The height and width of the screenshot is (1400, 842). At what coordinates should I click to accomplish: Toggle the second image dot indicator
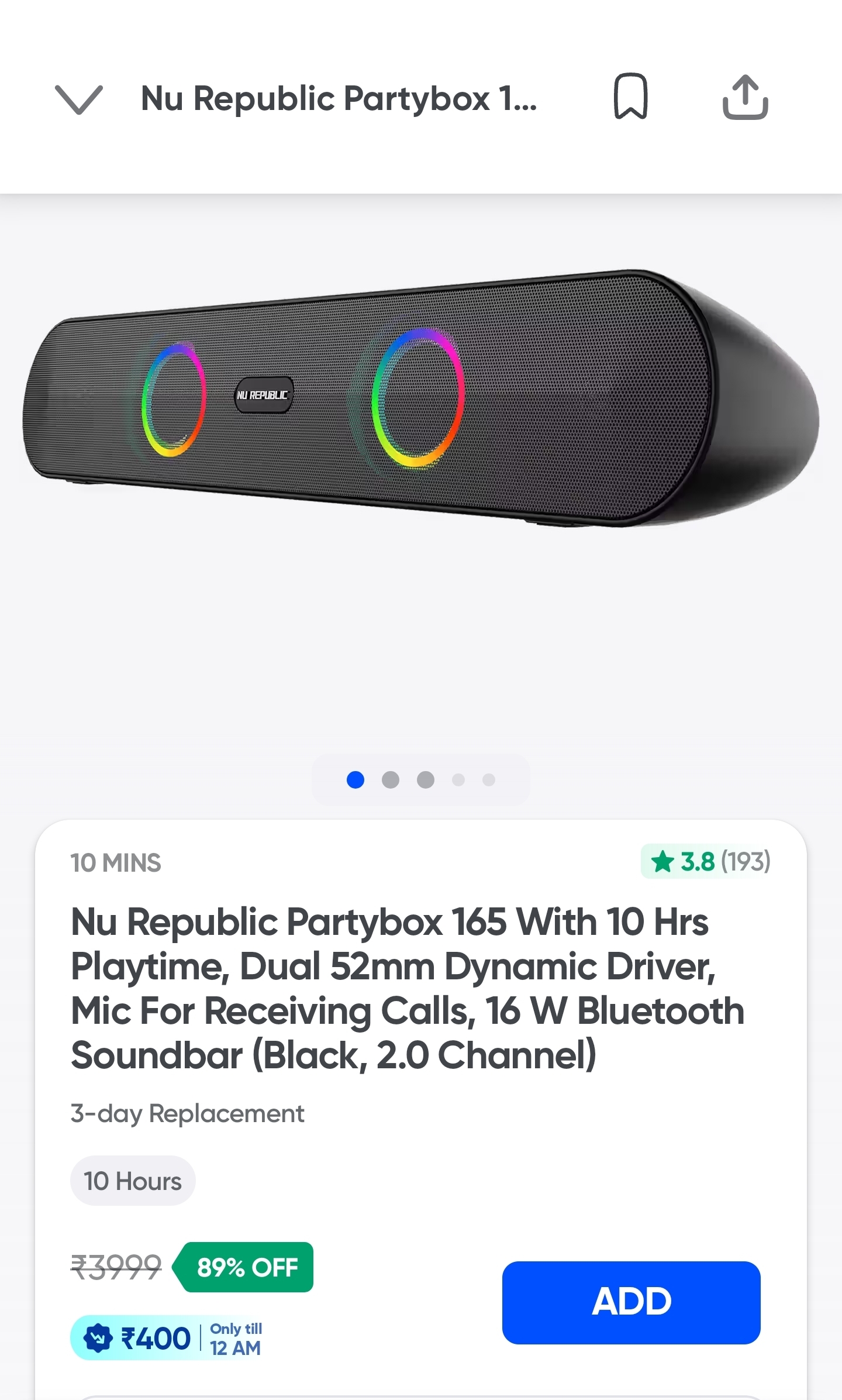389,779
